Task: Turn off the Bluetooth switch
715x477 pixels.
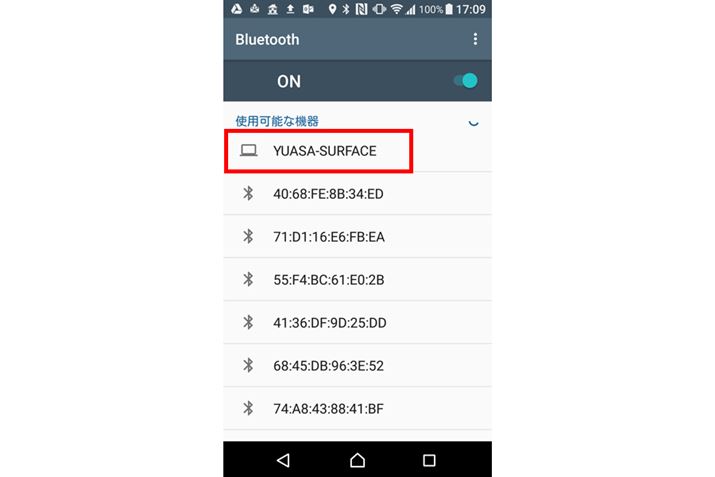Action: coord(465,81)
